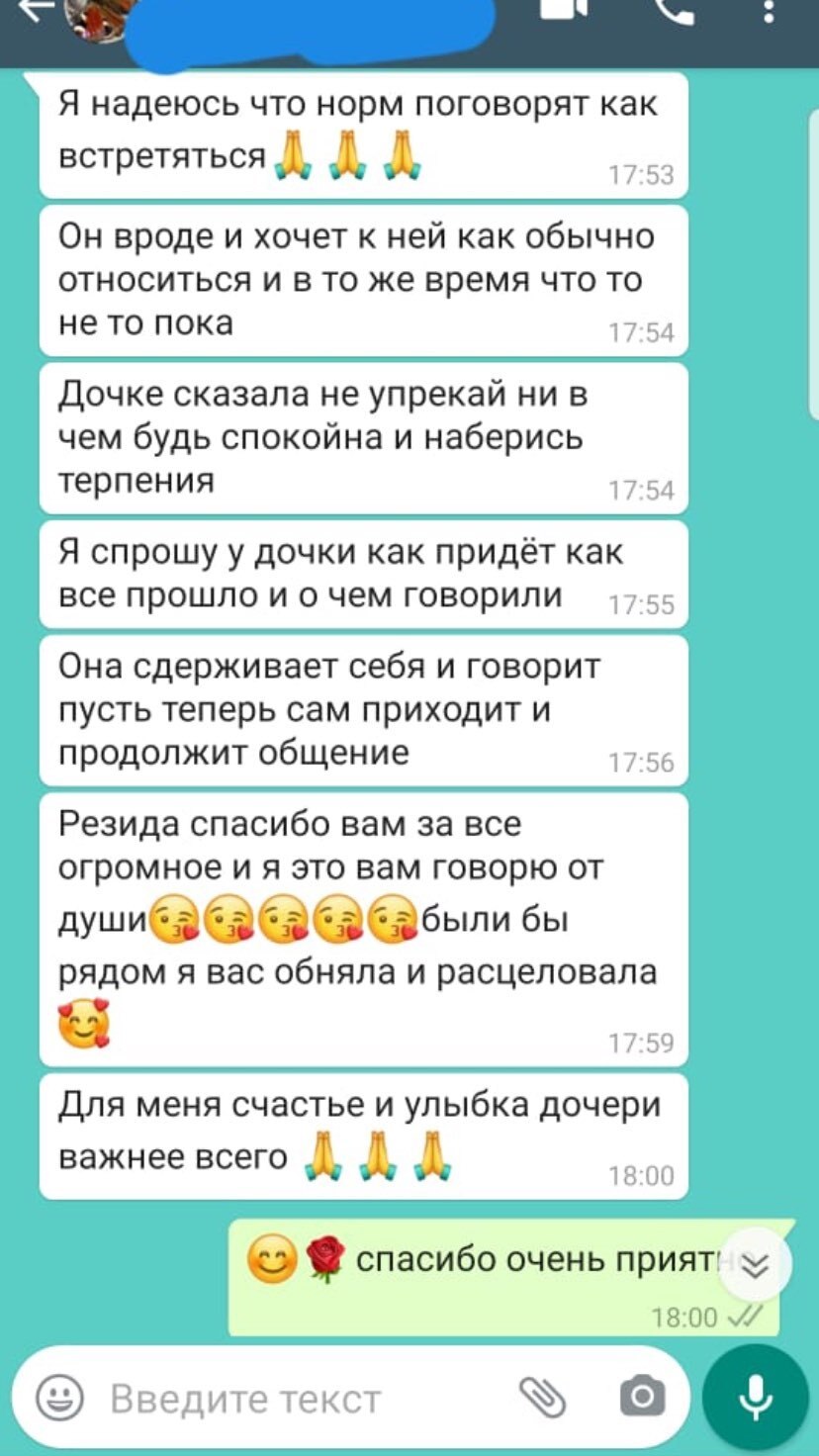Viewport: 819px width, 1456px height.
Task: Open the camera to take a photo
Action: tap(641, 1397)
